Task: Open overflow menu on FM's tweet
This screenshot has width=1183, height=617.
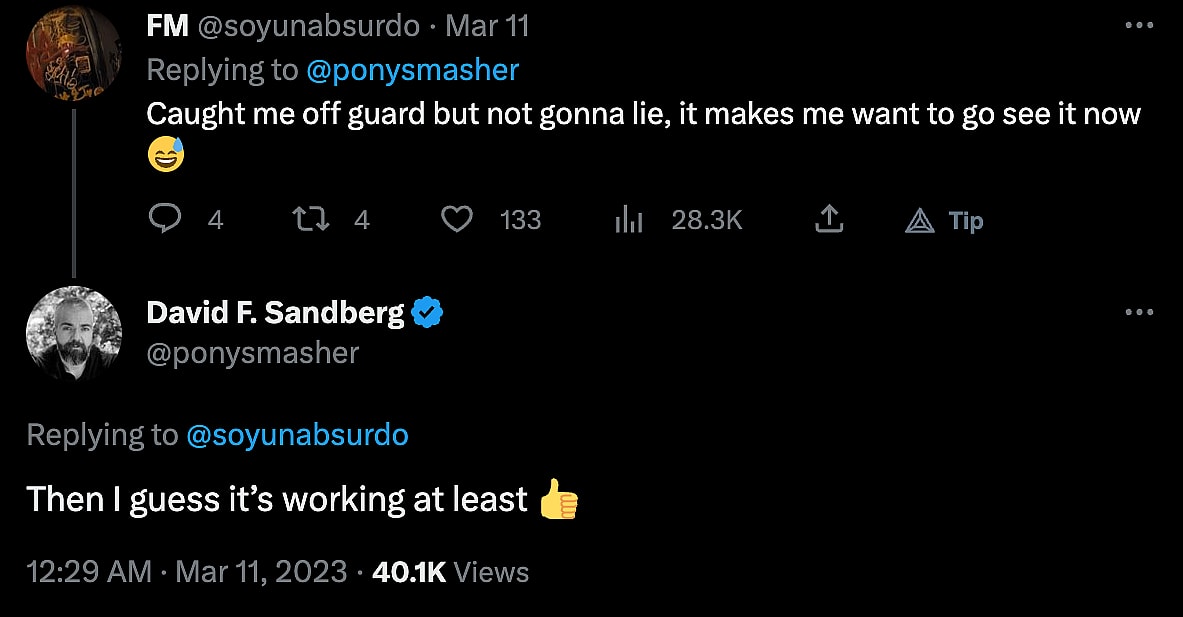Action: (x=1139, y=27)
